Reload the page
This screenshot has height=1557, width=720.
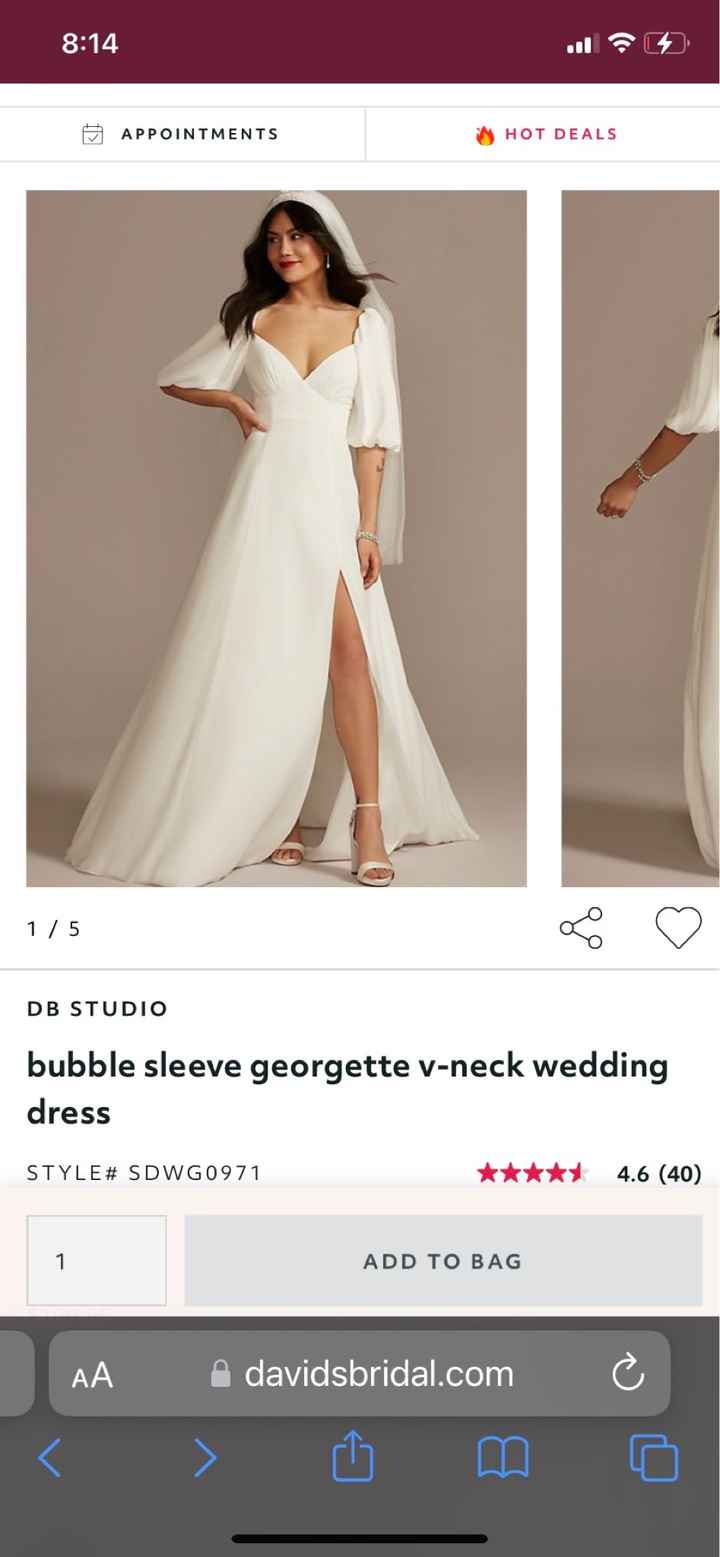point(628,1374)
